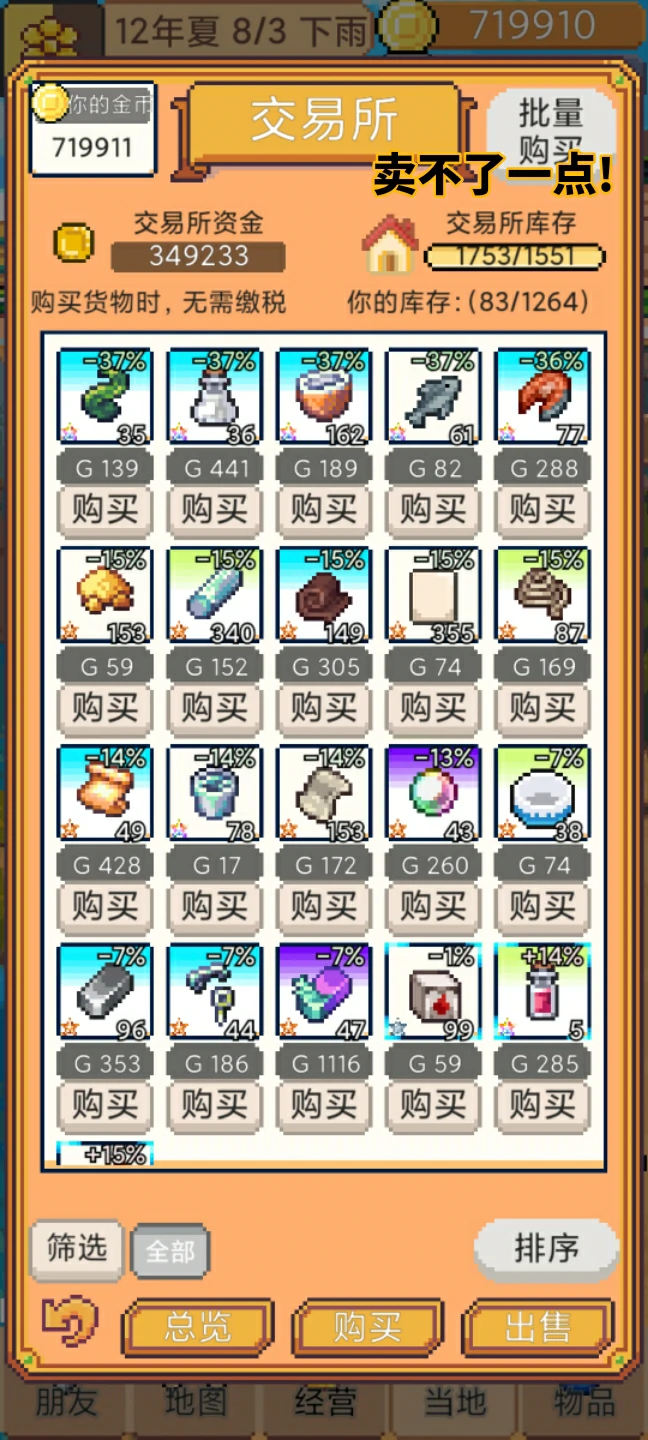Buy the item priced G 428
The width and height of the screenshot is (648, 1440).
[x=105, y=906]
